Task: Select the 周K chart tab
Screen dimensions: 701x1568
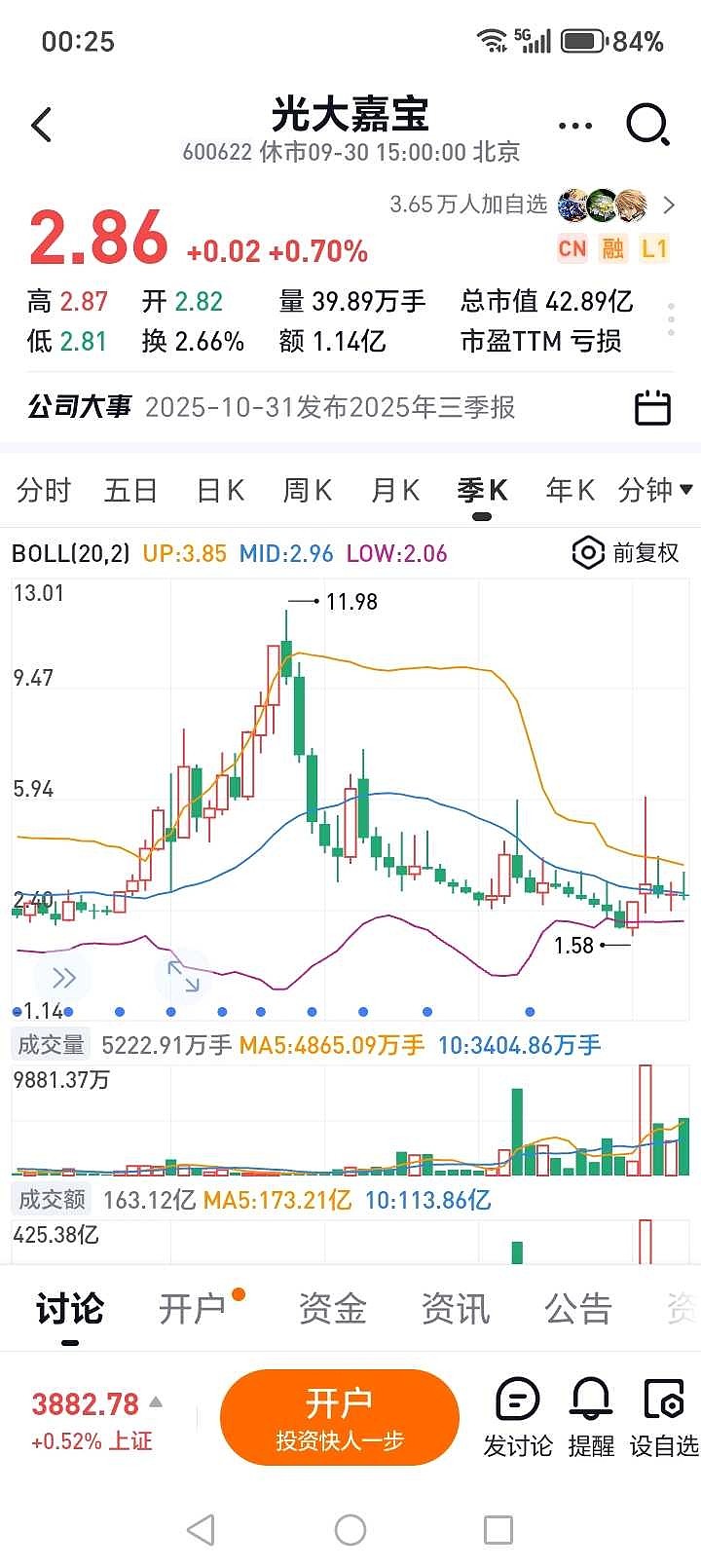Action: pyautogui.click(x=307, y=490)
